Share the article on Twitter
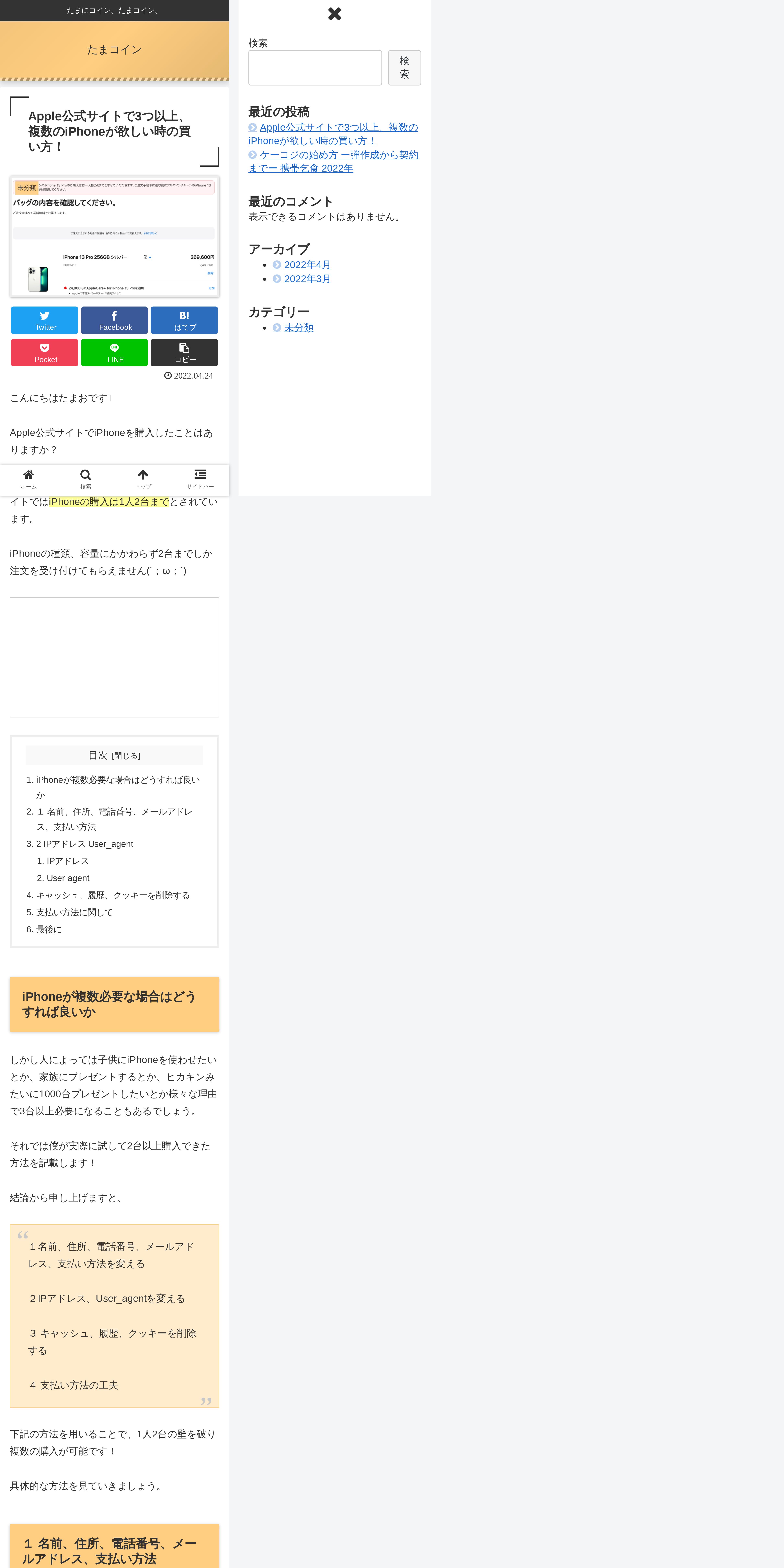The height and width of the screenshot is (1568, 784). [44, 320]
